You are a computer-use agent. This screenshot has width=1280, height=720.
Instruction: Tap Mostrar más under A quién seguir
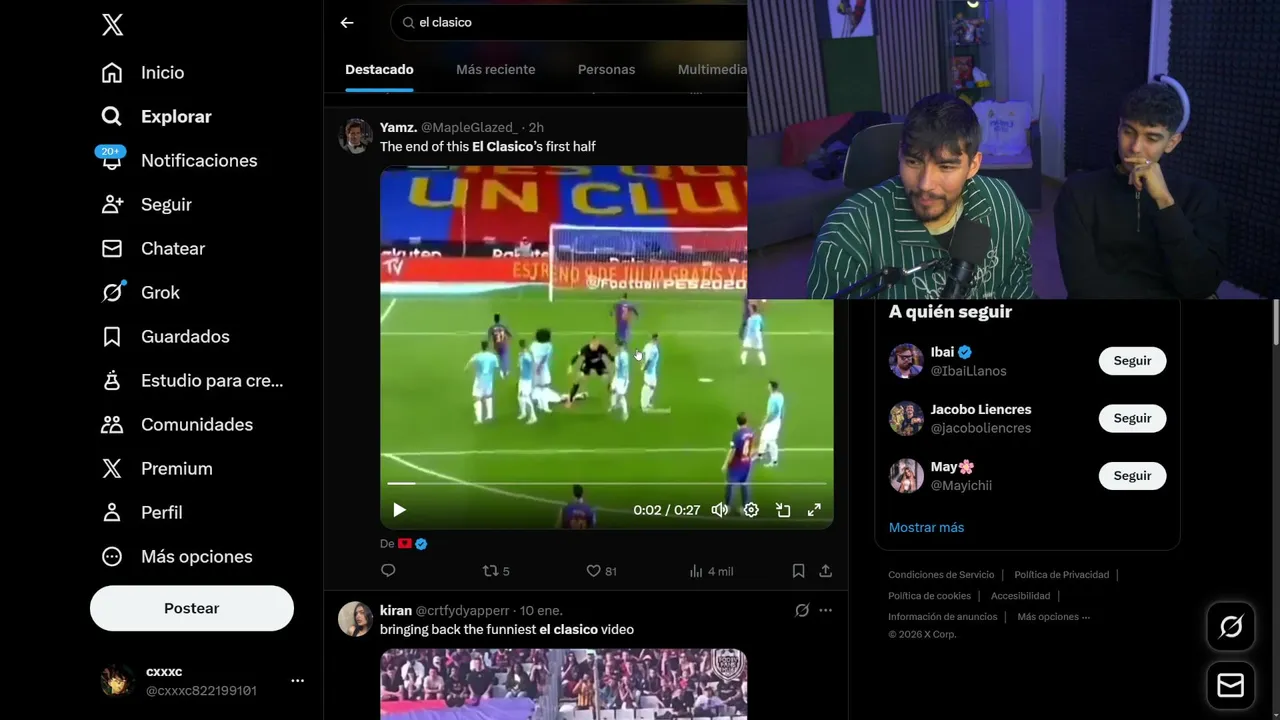pos(926,527)
